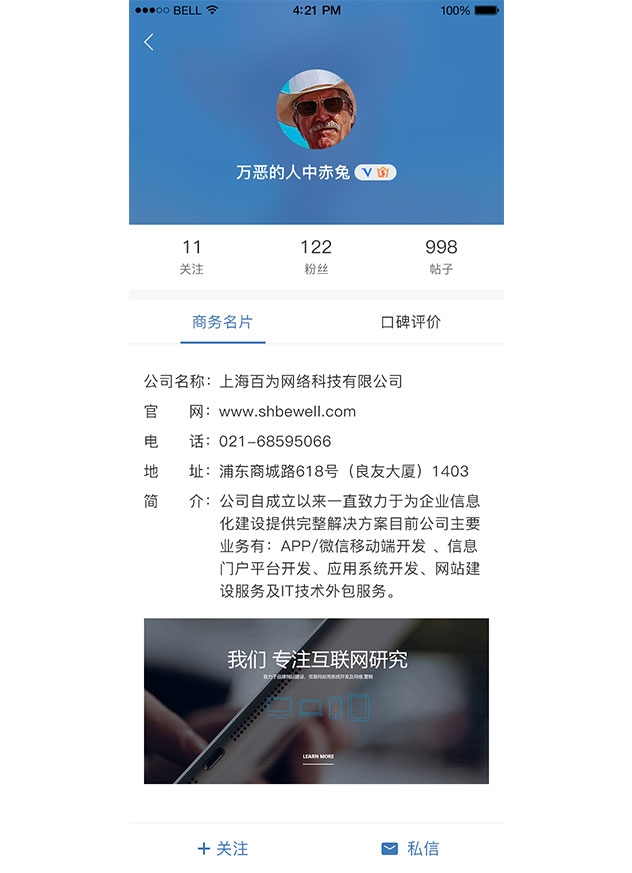The height and width of the screenshot is (873, 632).
Task: View the 11 关注 following list
Action: (x=191, y=256)
